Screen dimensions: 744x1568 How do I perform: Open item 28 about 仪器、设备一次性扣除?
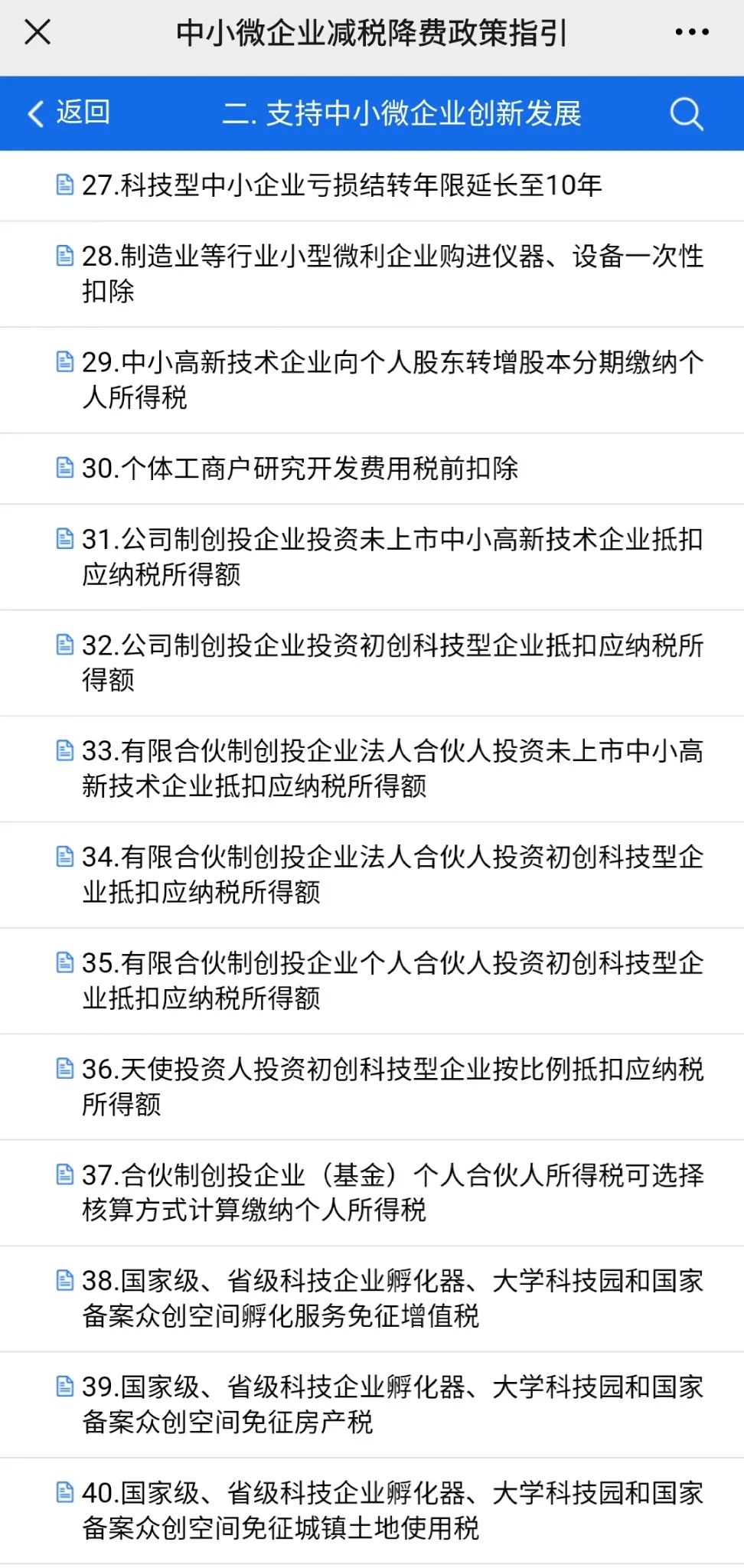[x=372, y=274]
